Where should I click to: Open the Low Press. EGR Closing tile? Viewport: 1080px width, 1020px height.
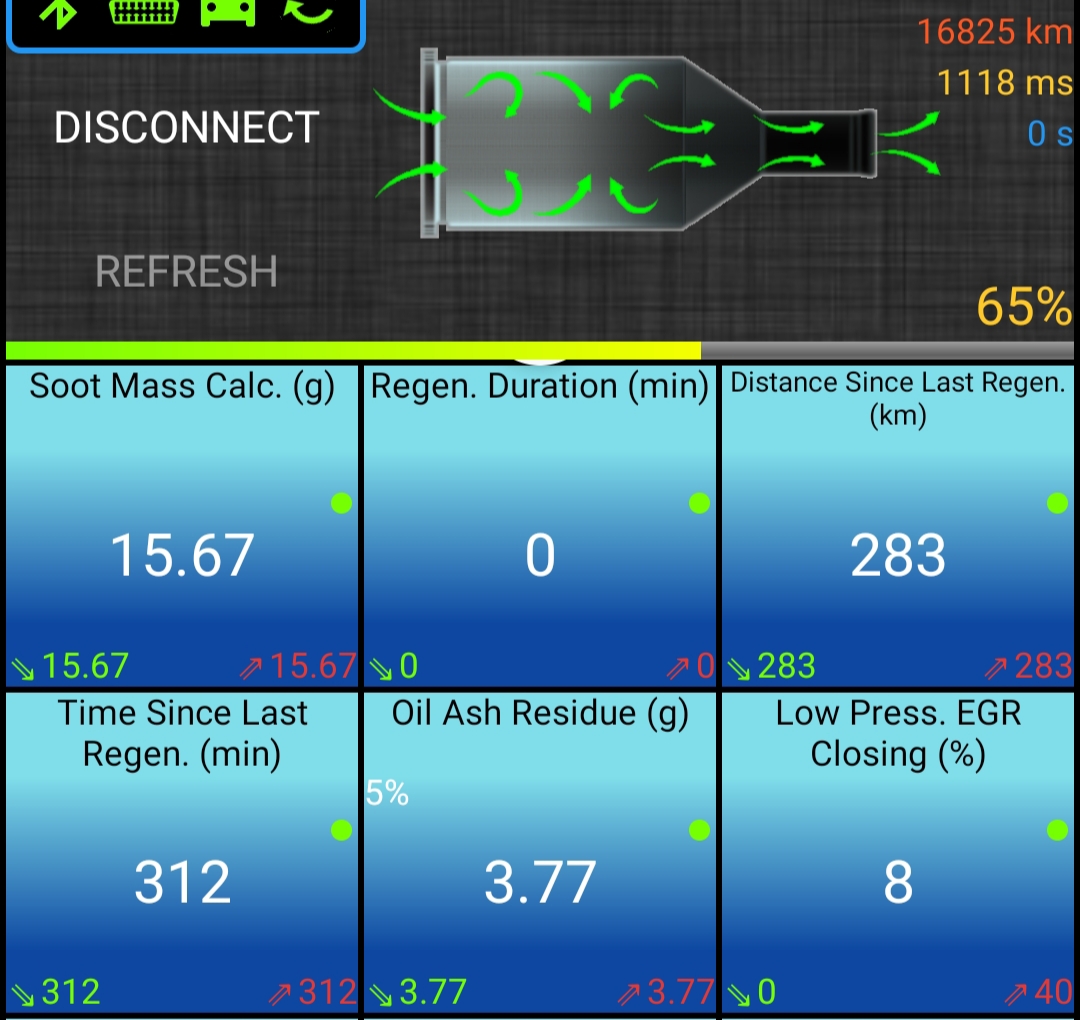pyautogui.click(x=898, y=853)
